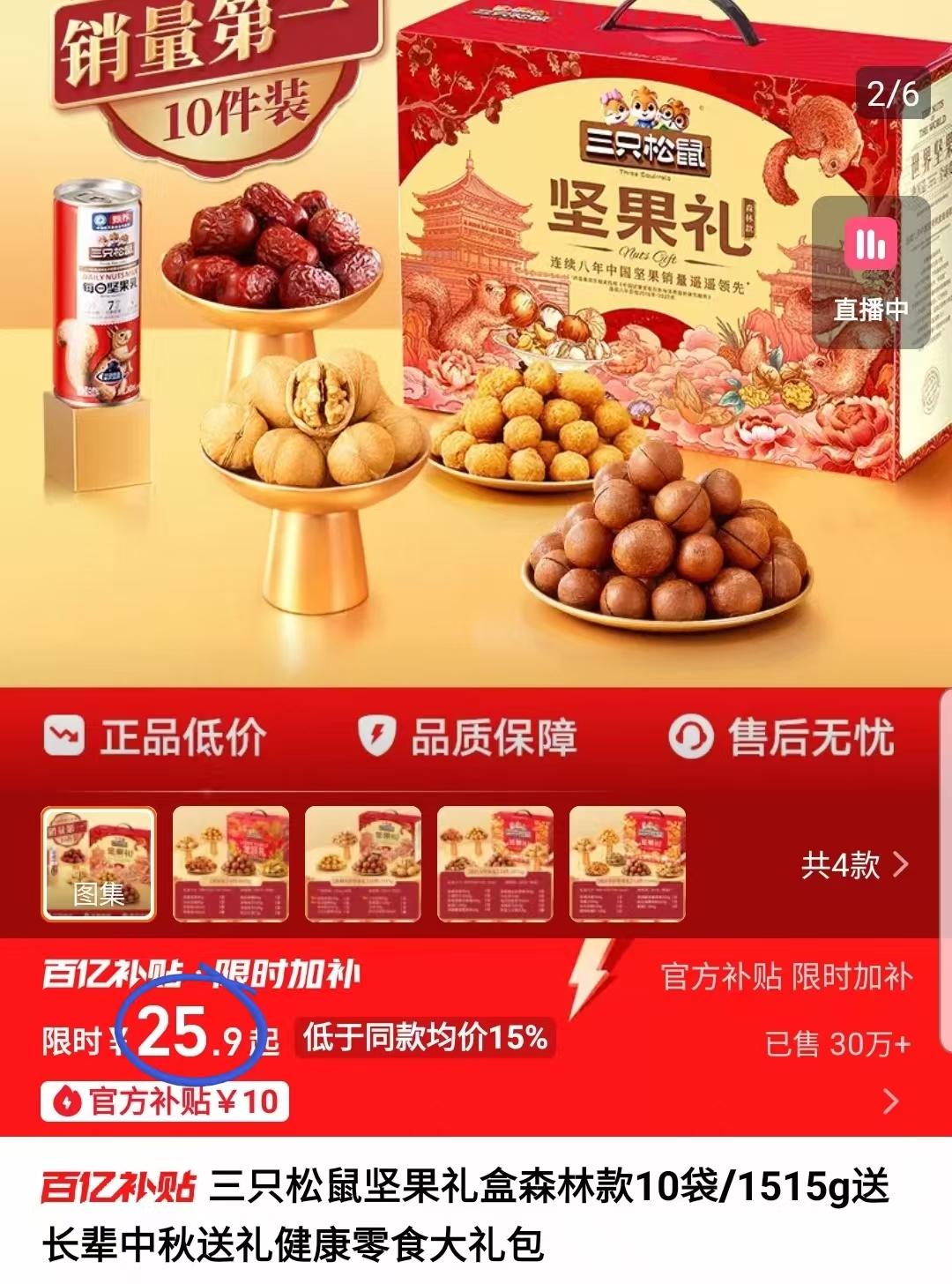Select the last product variant thumbnail
Viewport: 952px width, 1284px height.
(628, 866)
